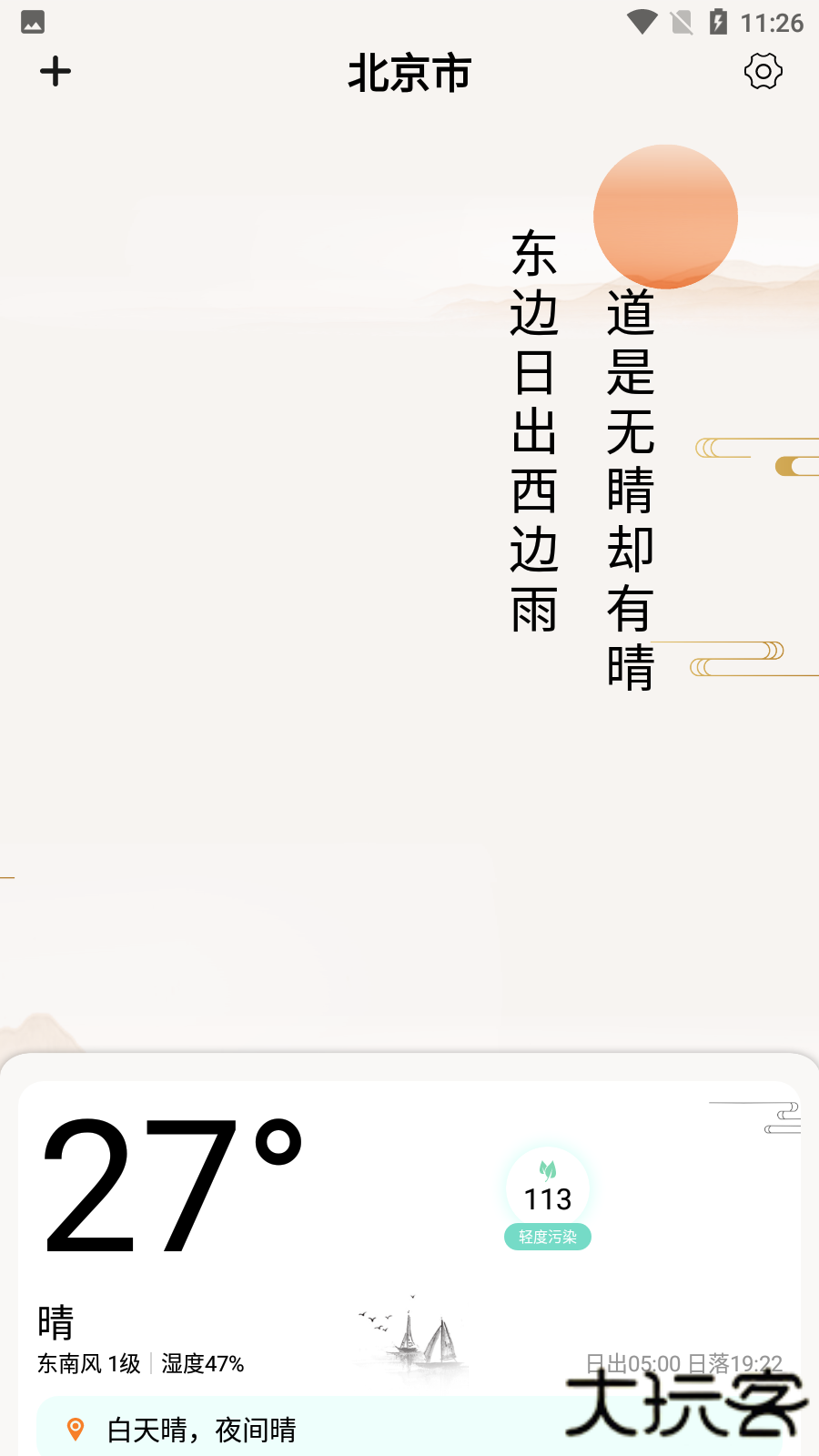Image resolution: width=819 pixels, height=1456 pixels.
Task: Open the settings gear icon
Action: [x=763, y=71]
